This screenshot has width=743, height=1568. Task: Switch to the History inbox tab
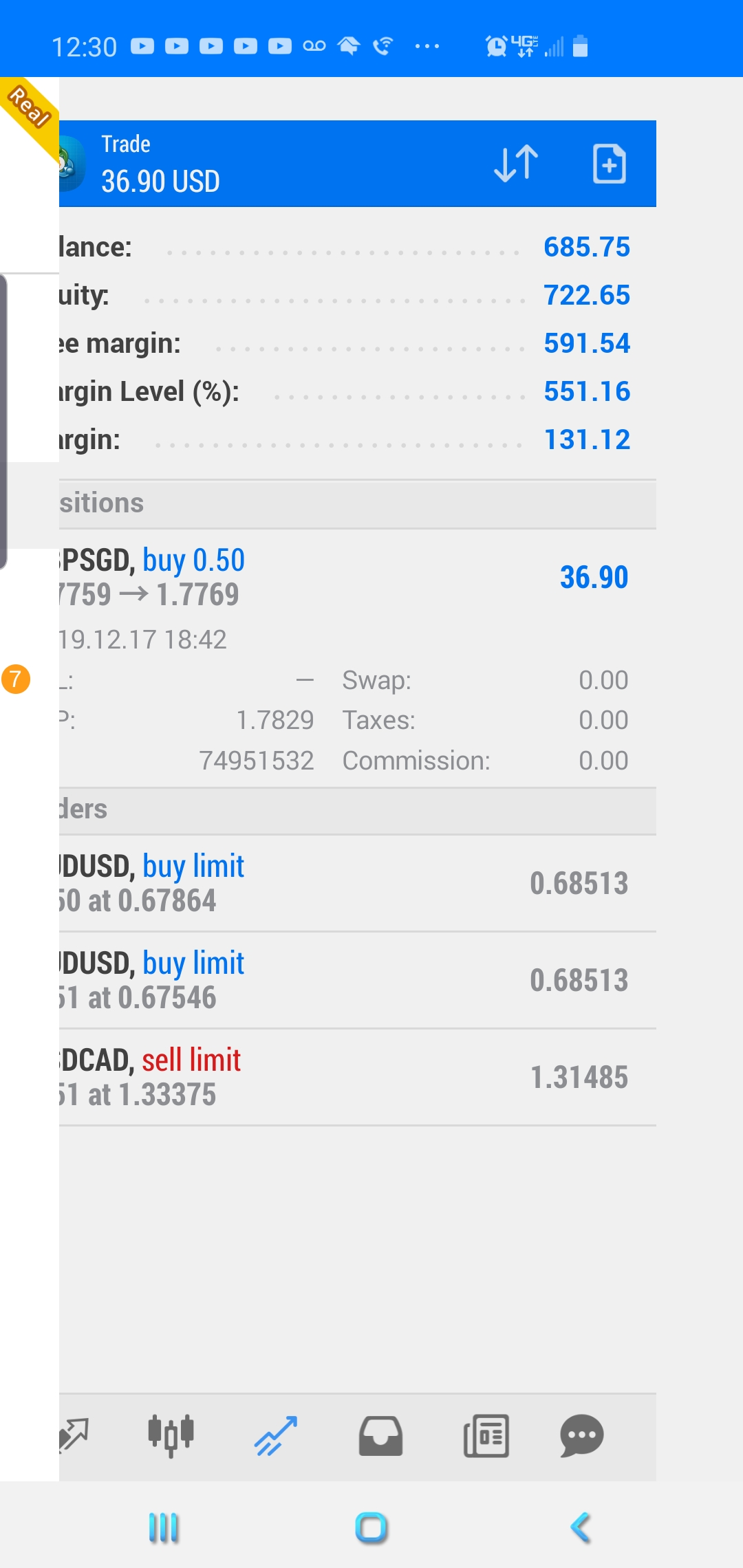(380, 1436)
